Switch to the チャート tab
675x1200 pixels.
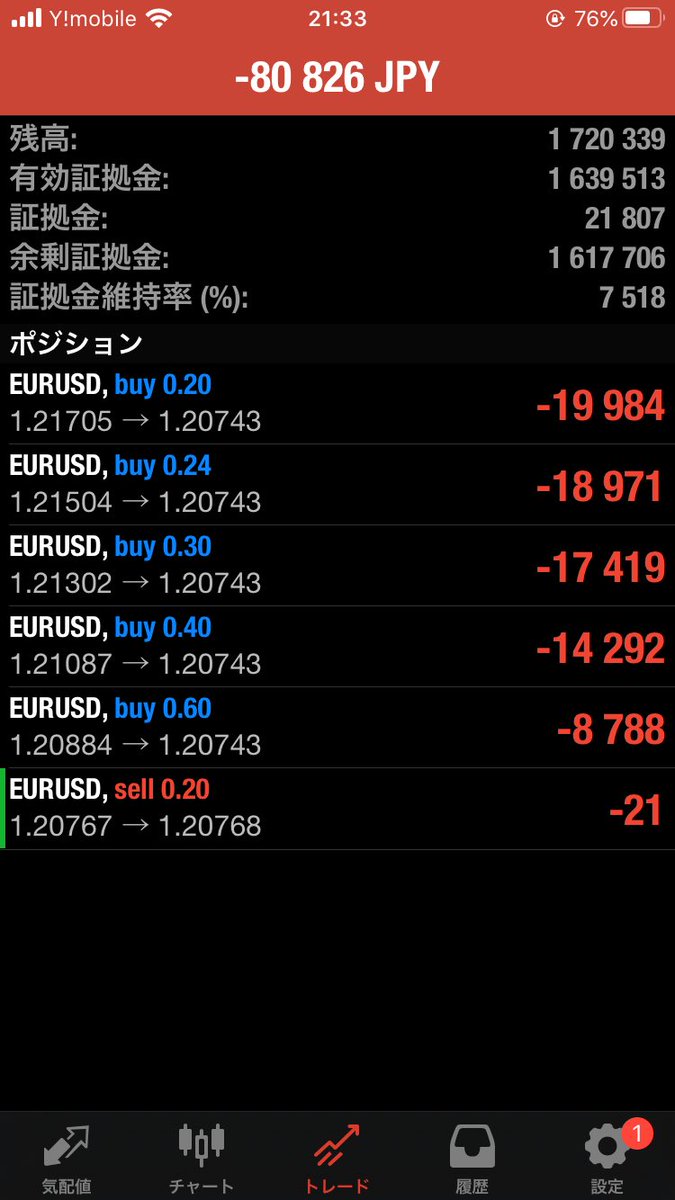click(202, 1157)
